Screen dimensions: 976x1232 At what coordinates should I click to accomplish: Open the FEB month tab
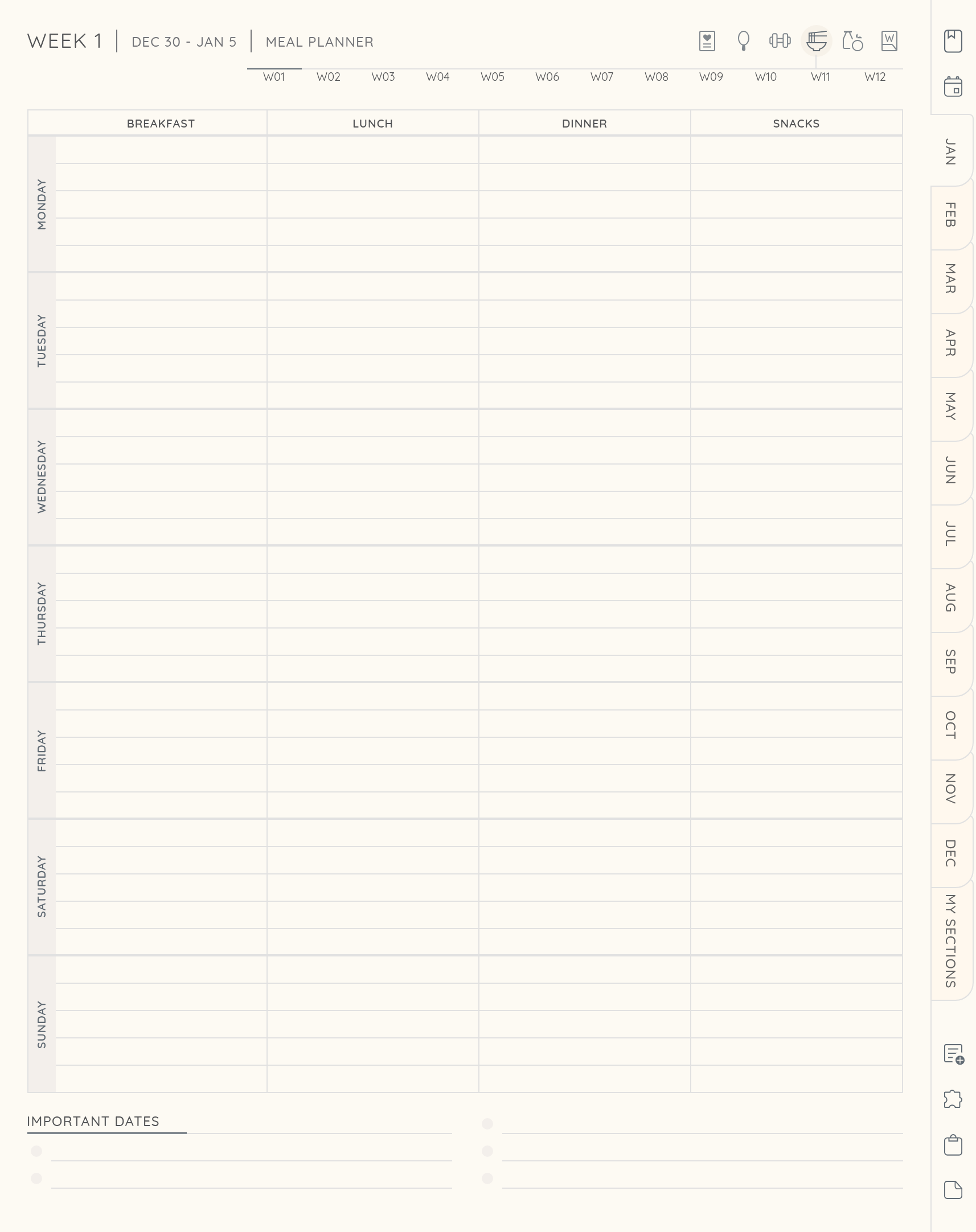950,215
